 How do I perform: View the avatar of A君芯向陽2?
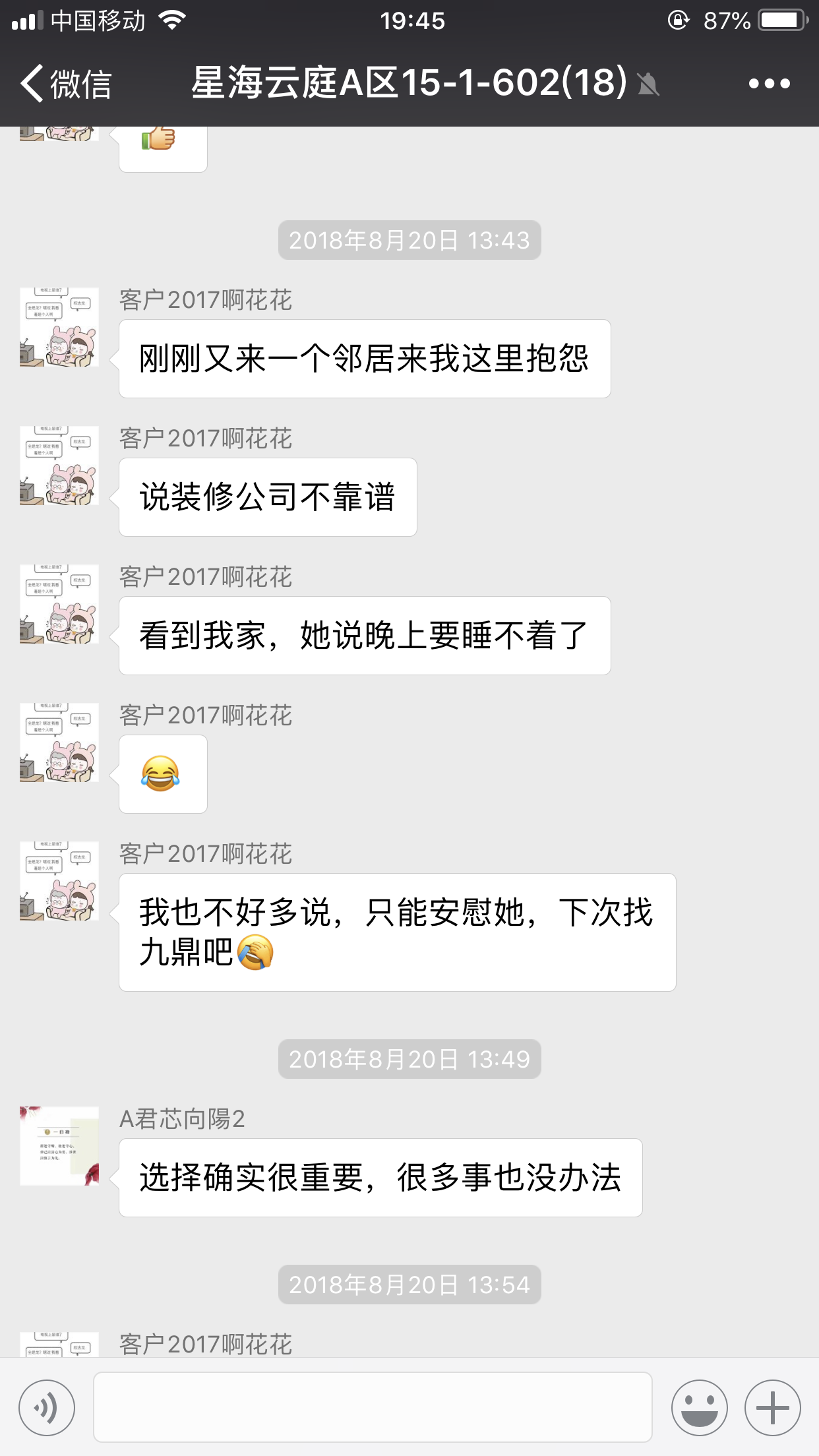(x=59, y=1145)
